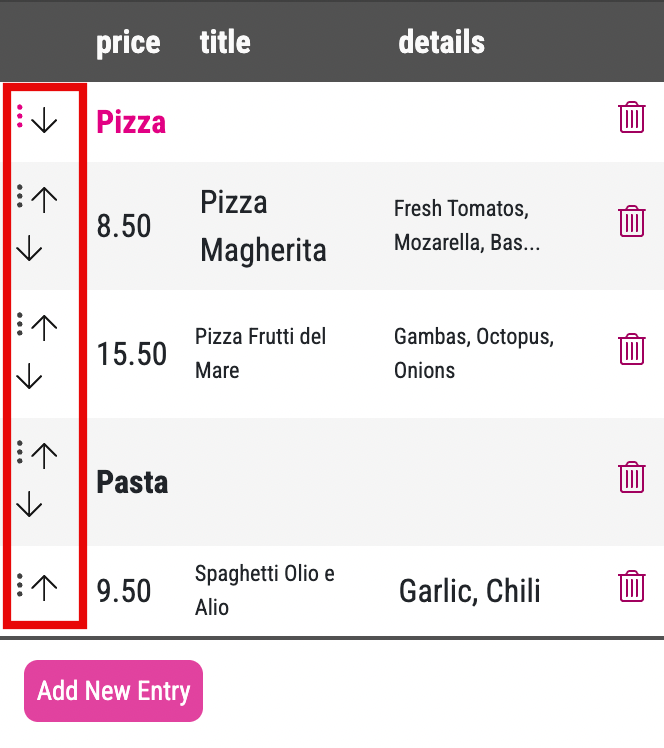Move Spaghetti Olio e Alio up
664x748 pixels.
tap(45, 587)
